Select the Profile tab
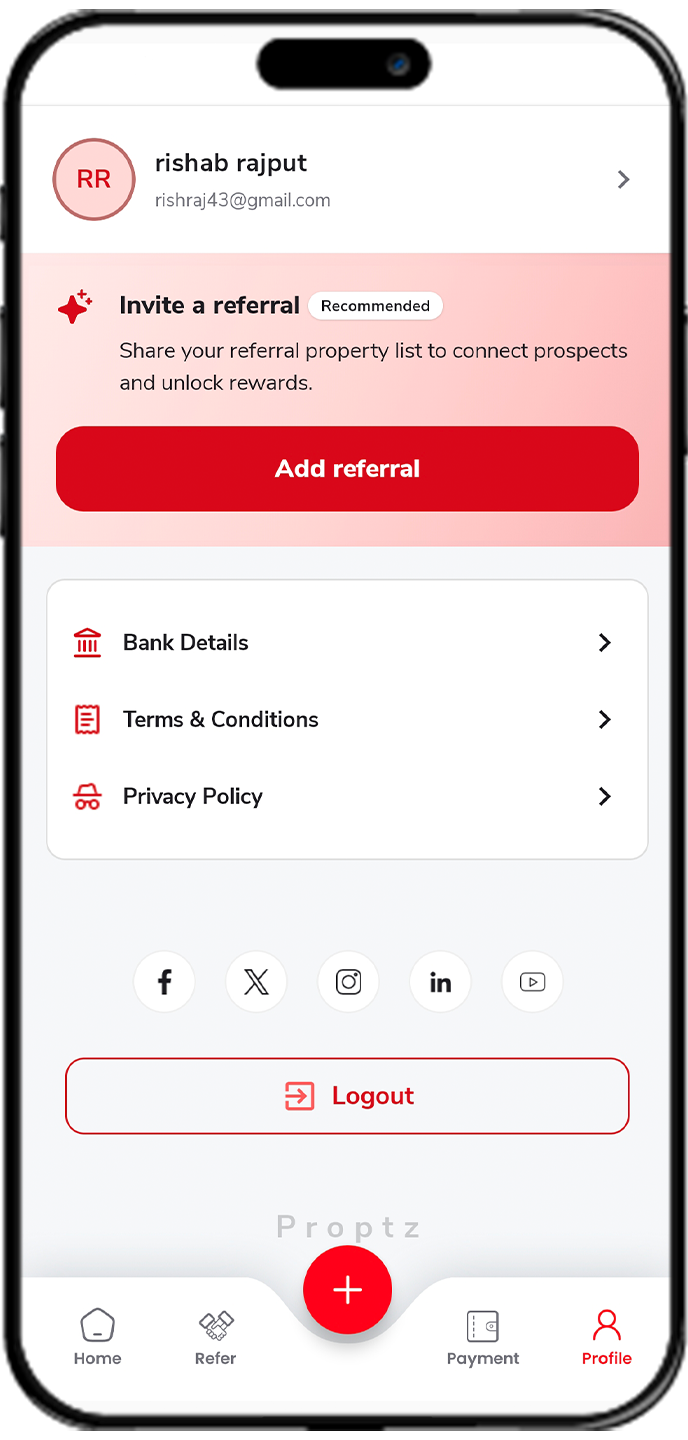The image size is (688, 1440). pos(607,1337)
